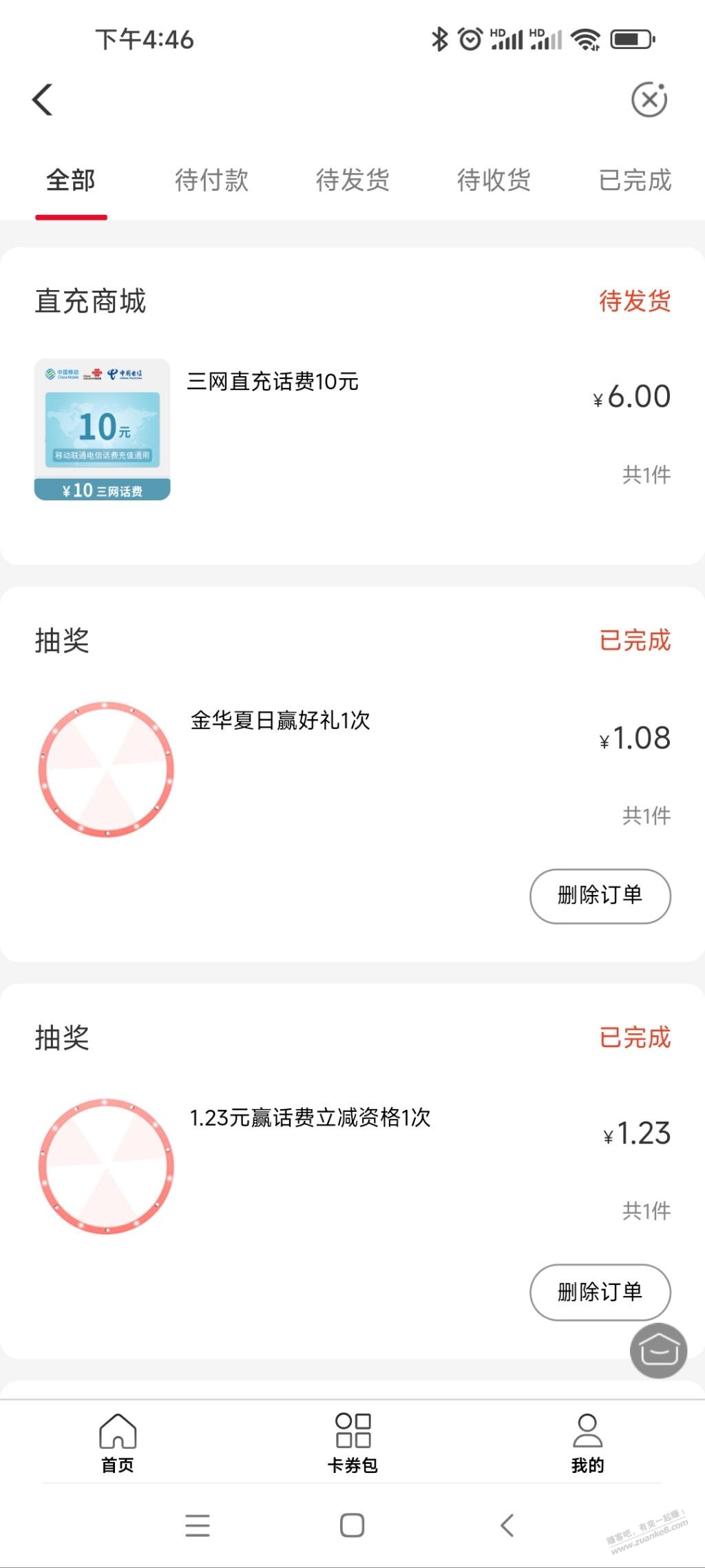The width and height of the screenshot is (705, 1568).
Task: Switch to the 已完成 tab
Action: (635, 180)
